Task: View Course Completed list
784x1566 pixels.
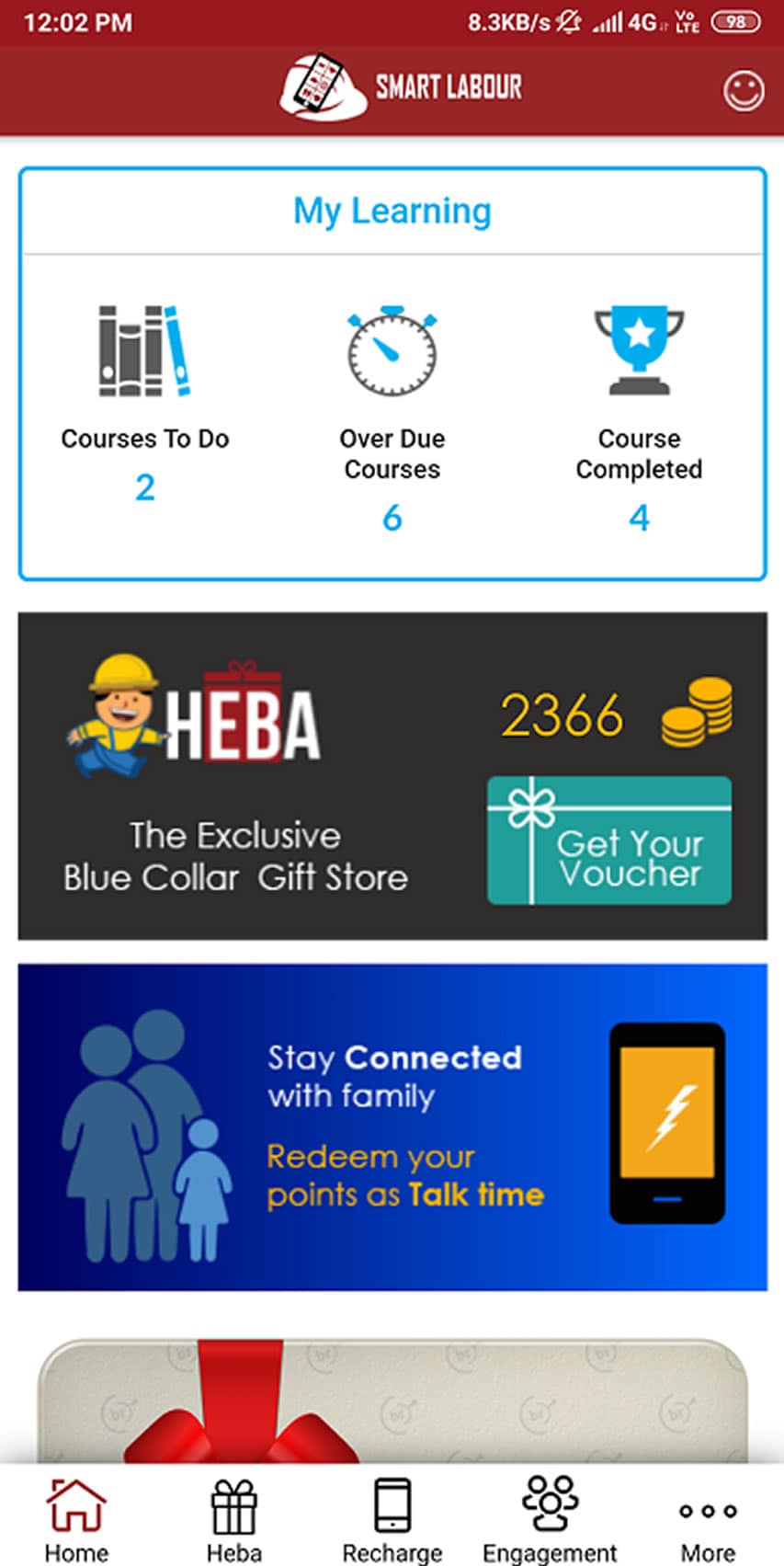Action: [x=639, y=418]
